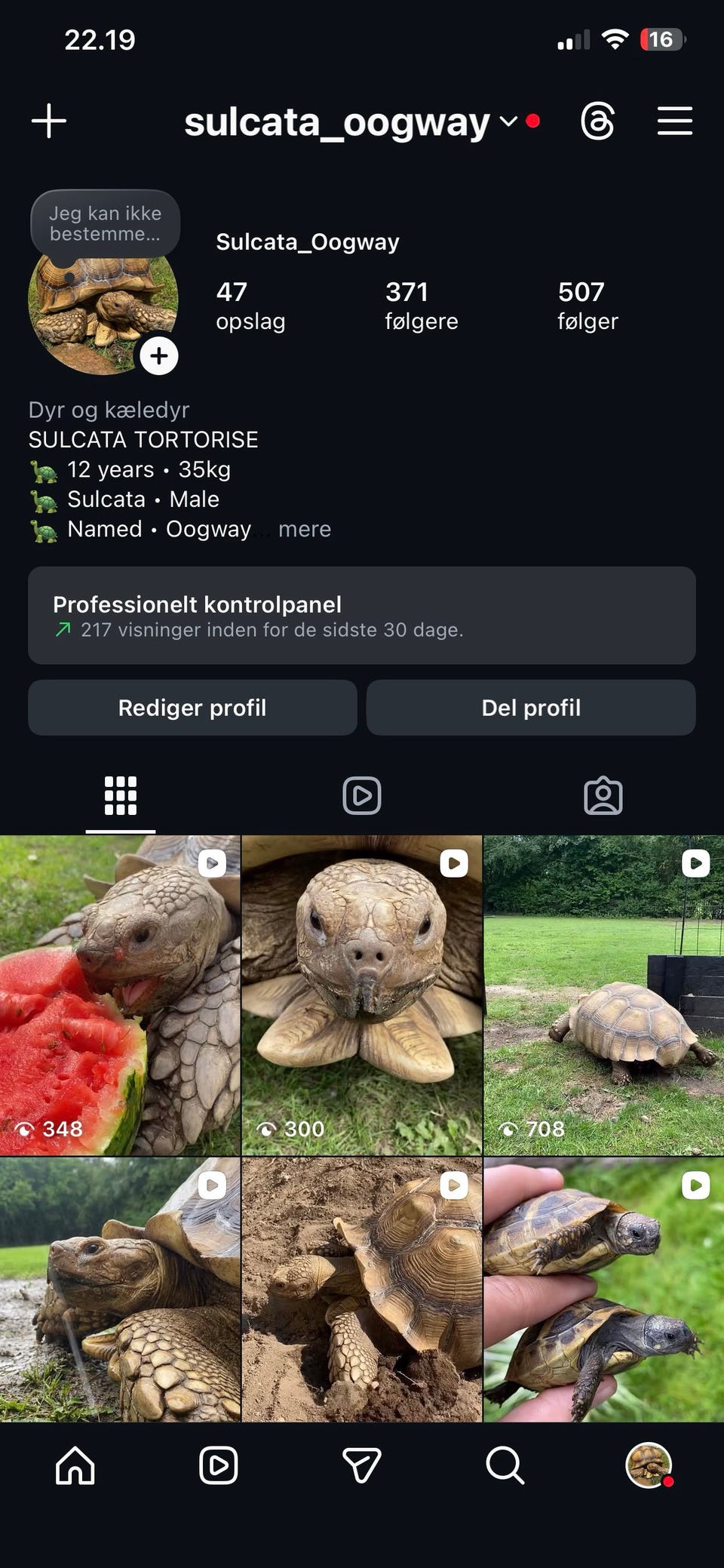Open Instagram search from bottom navigation
724x1568 pixels.
[x=505, y=1466]
